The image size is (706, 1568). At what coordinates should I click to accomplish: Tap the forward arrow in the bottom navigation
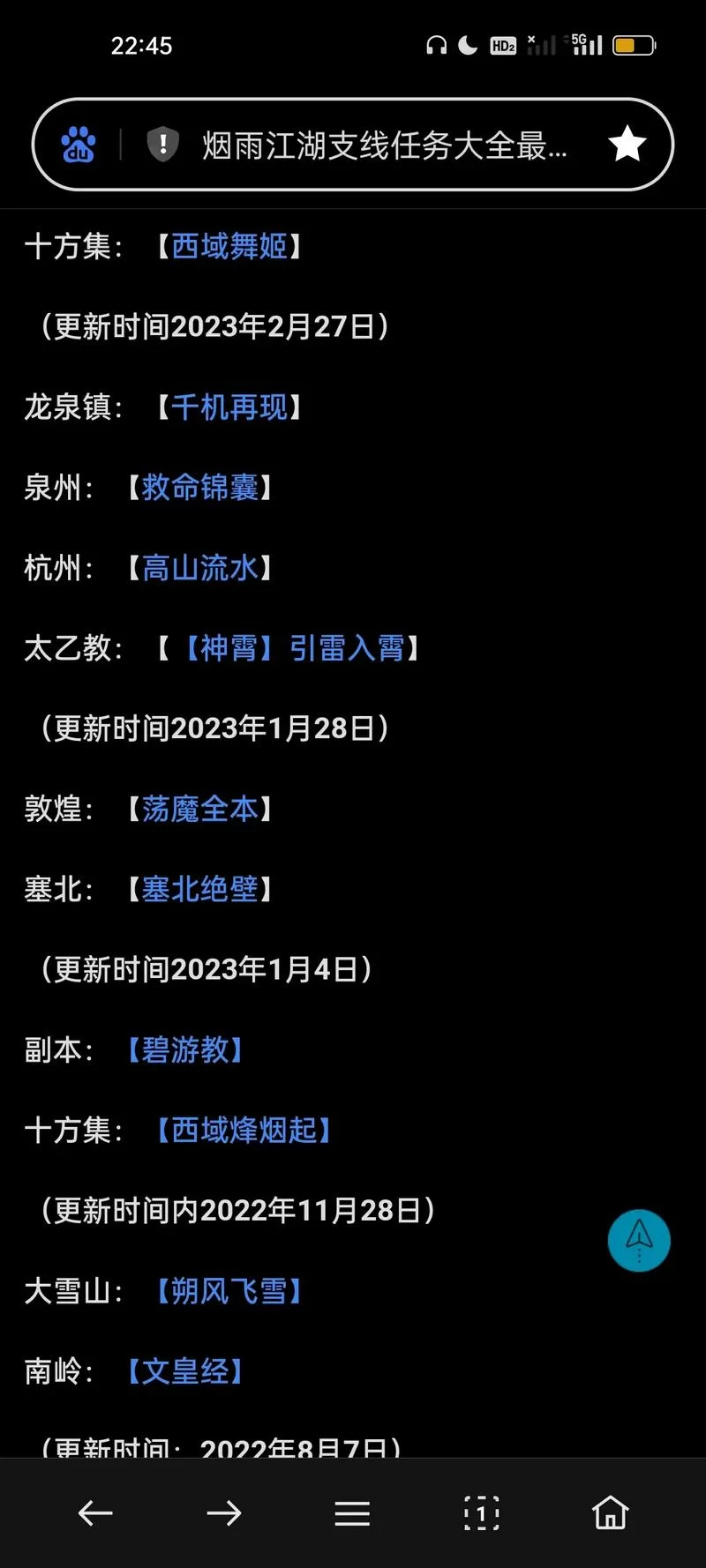click(x=224, y=1512)
